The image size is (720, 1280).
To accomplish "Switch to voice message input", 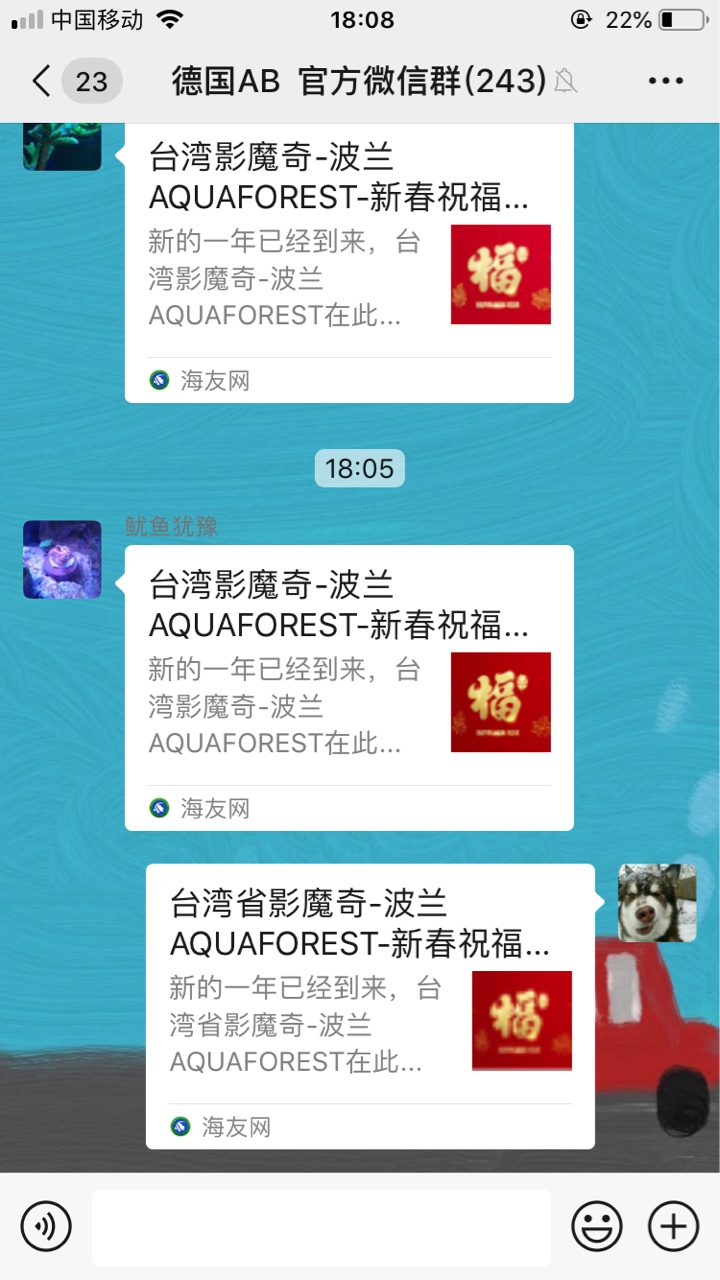I will point(46,1226).
